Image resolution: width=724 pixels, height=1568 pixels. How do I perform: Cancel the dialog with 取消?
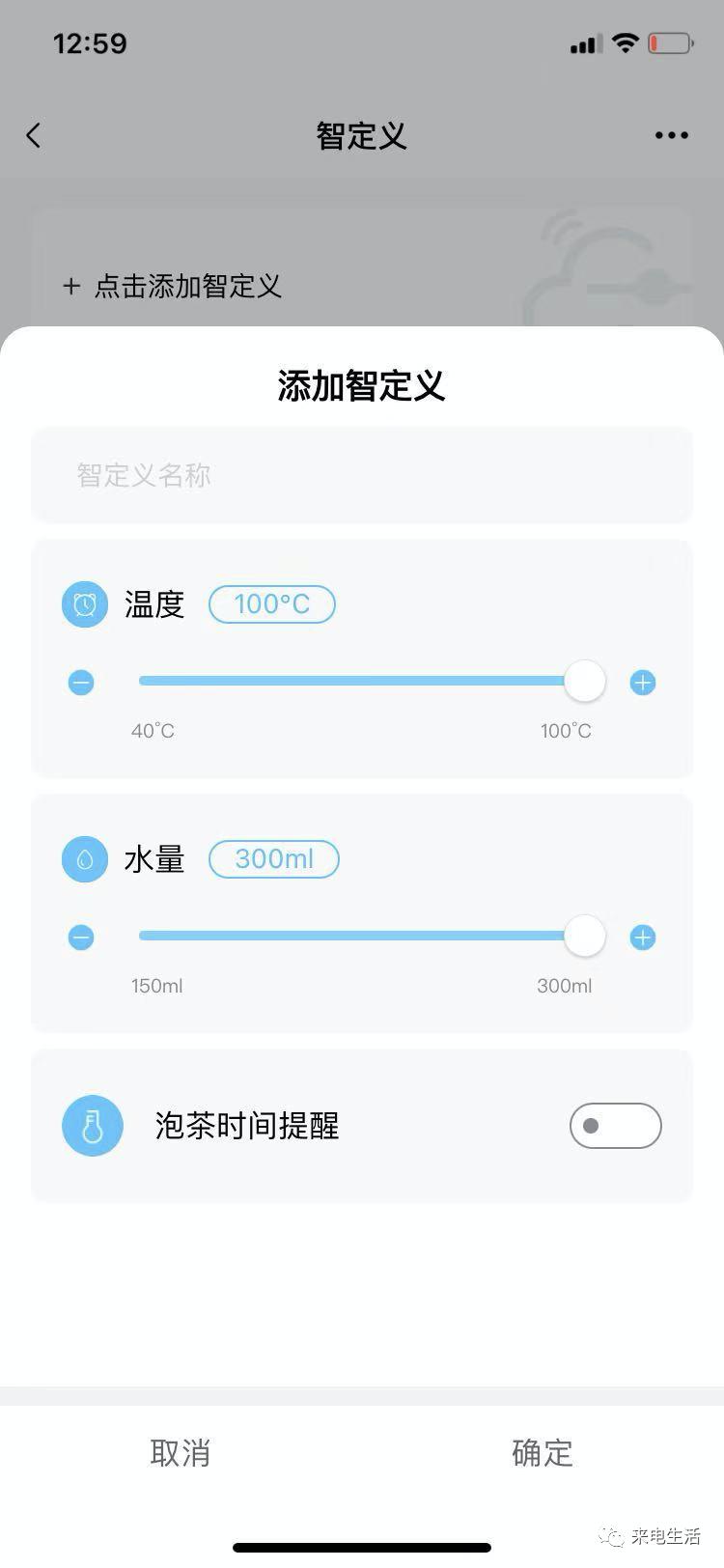(180, 1453)
